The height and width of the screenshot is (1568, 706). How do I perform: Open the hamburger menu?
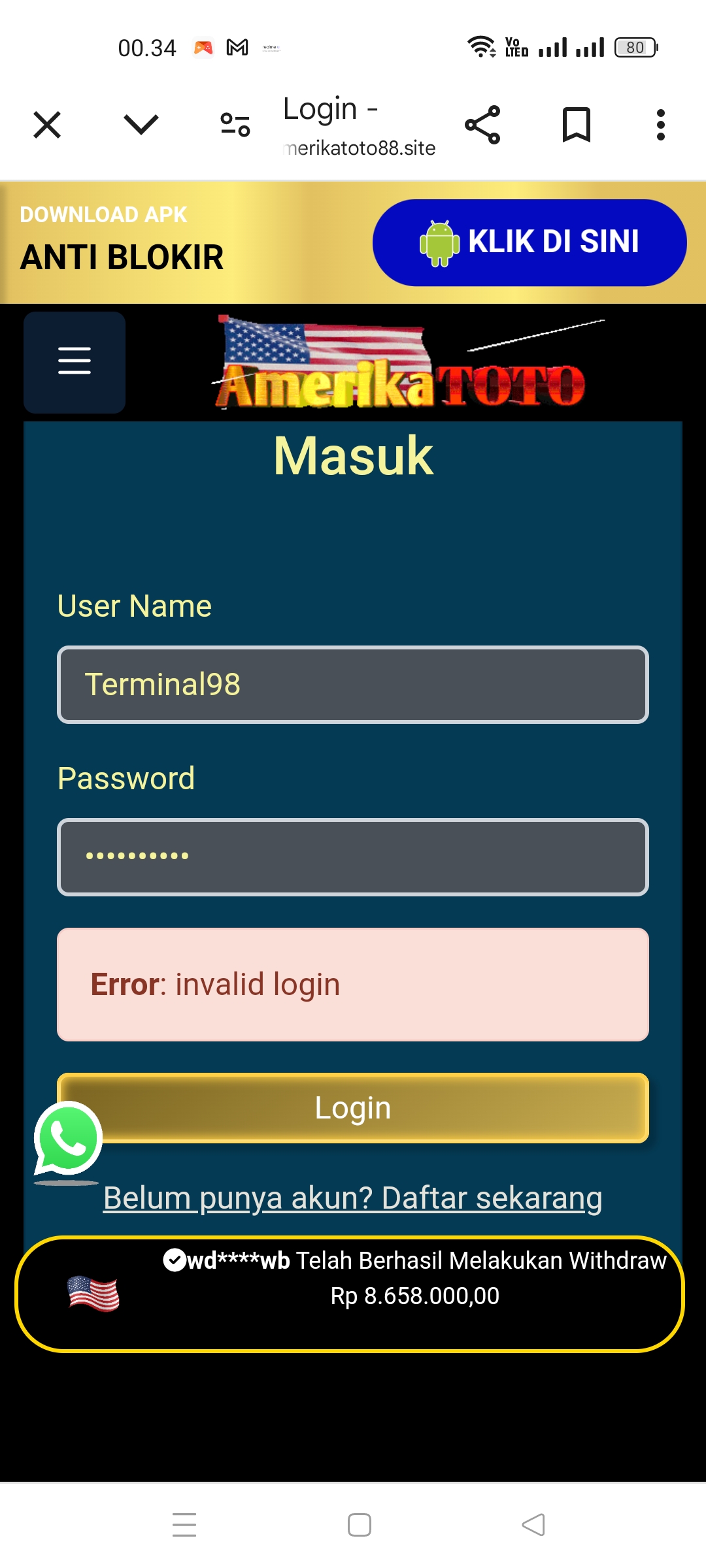coord(75,361)
